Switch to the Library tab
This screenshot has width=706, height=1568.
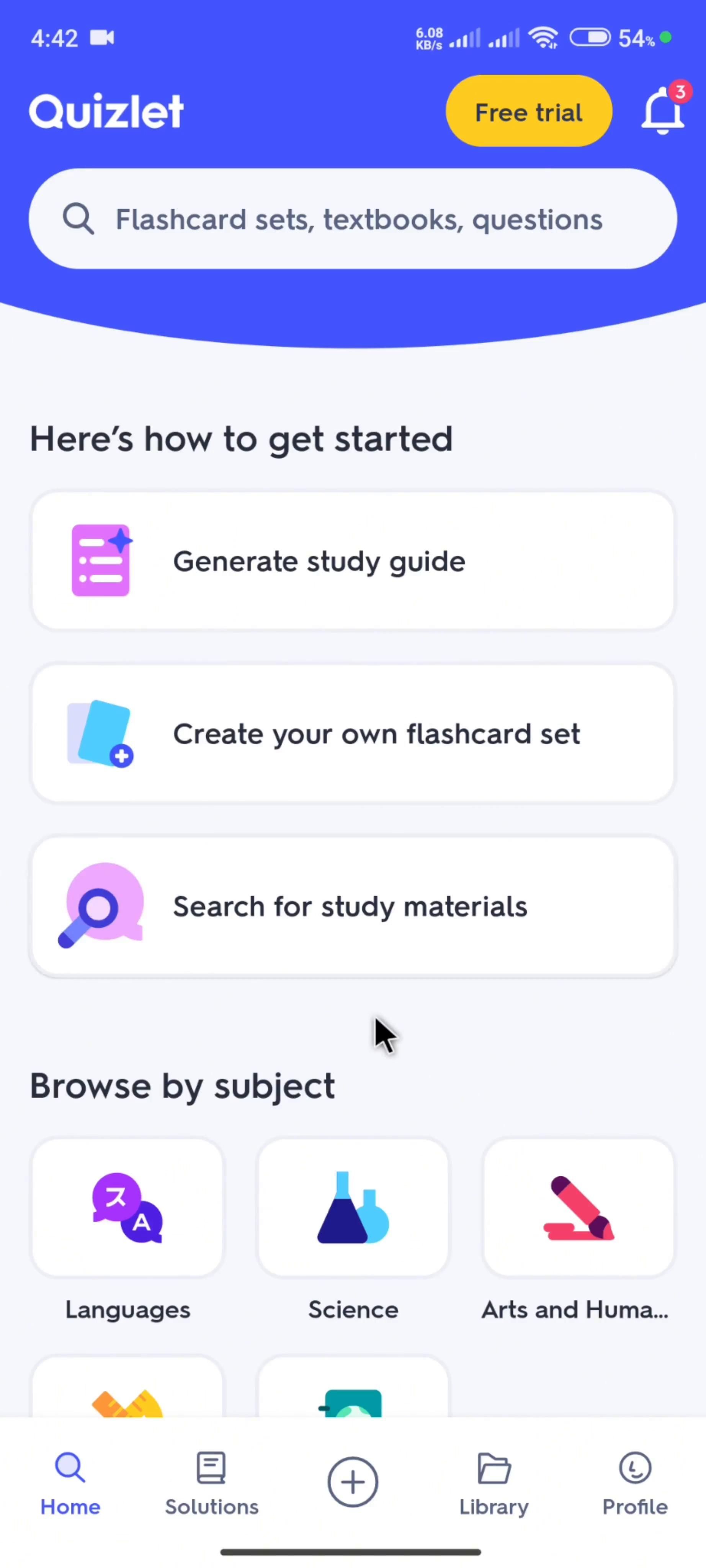(494, 1483)
